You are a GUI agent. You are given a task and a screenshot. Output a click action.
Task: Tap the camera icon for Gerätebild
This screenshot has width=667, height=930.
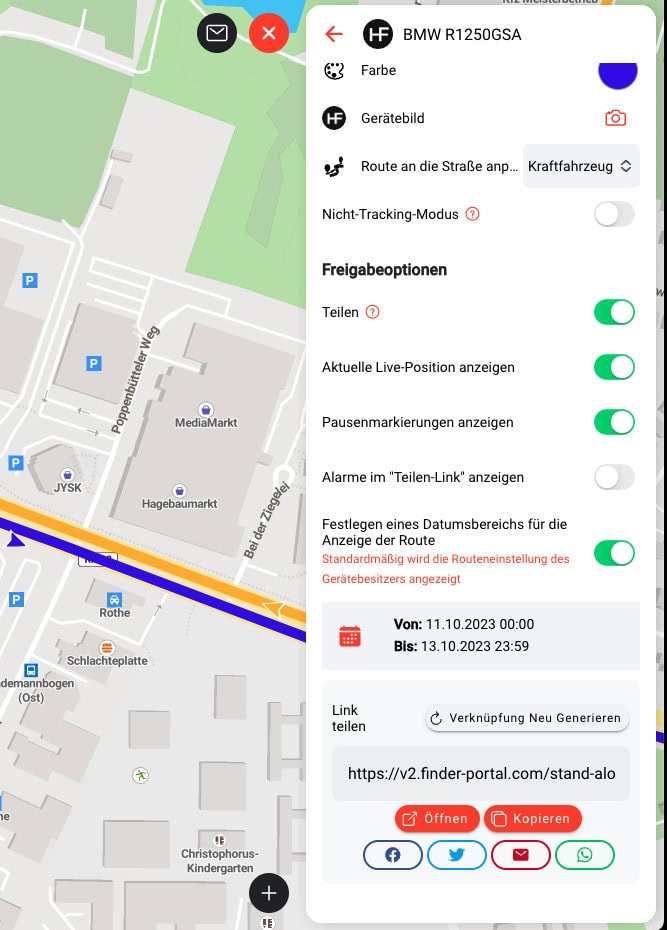pos(615,118)
